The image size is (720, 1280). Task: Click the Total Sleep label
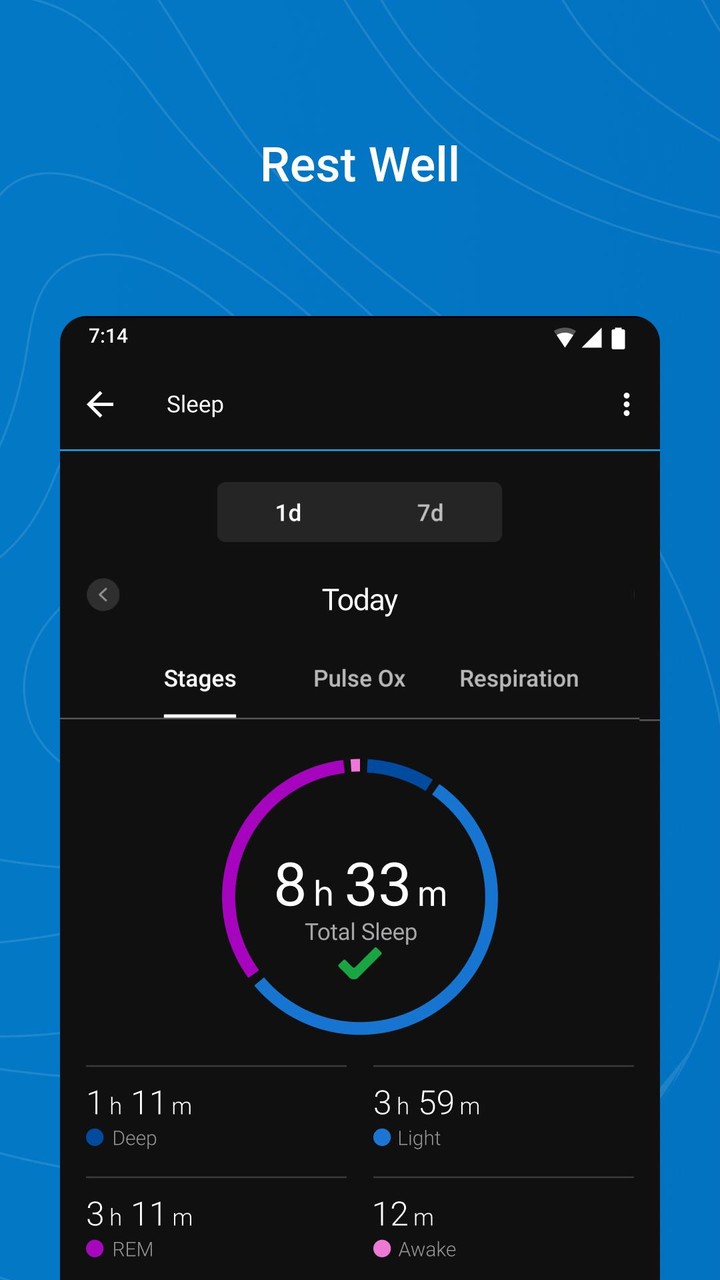point(359,931)
